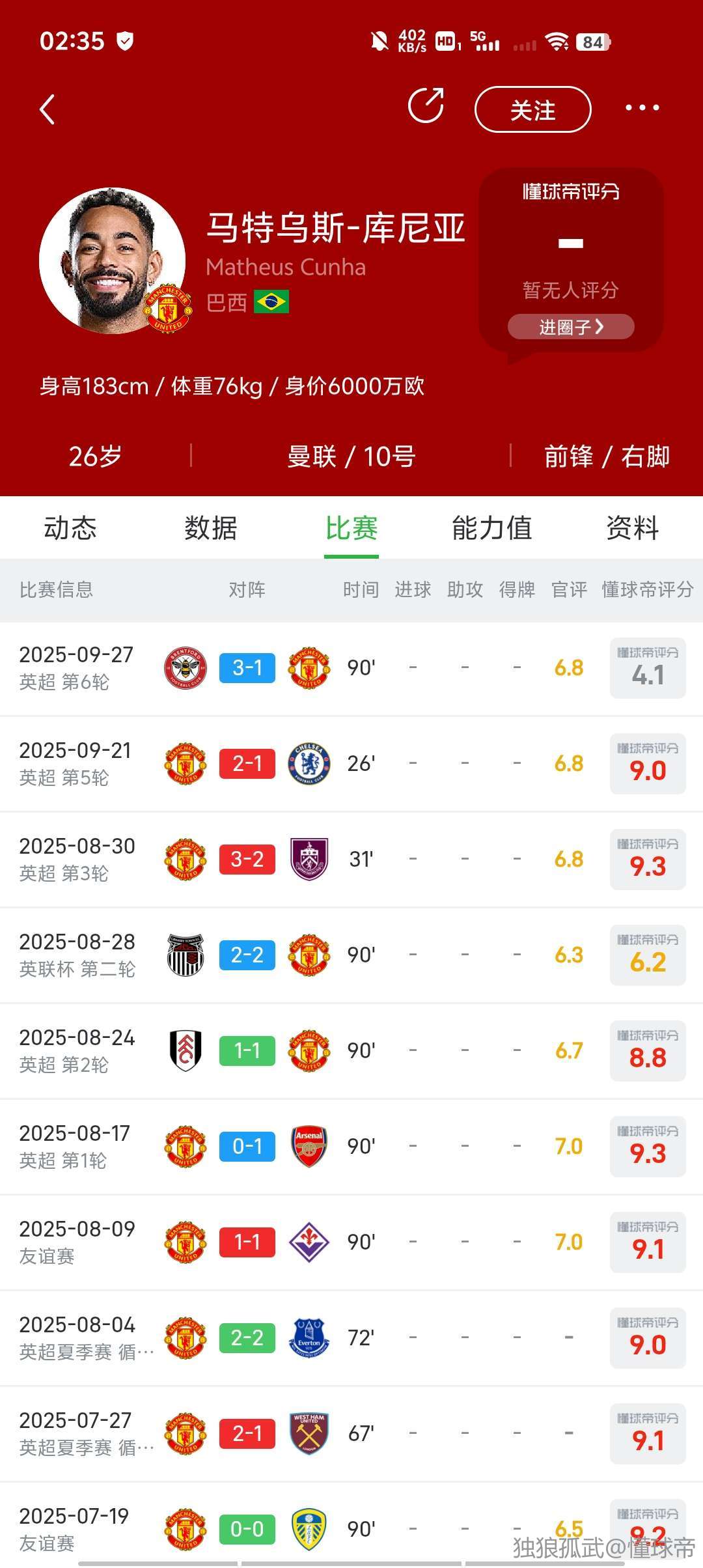This screenshot has height=1568, width=703.
Task: Open the 2025-08-04 Everton match
Action: (351, 1339)
